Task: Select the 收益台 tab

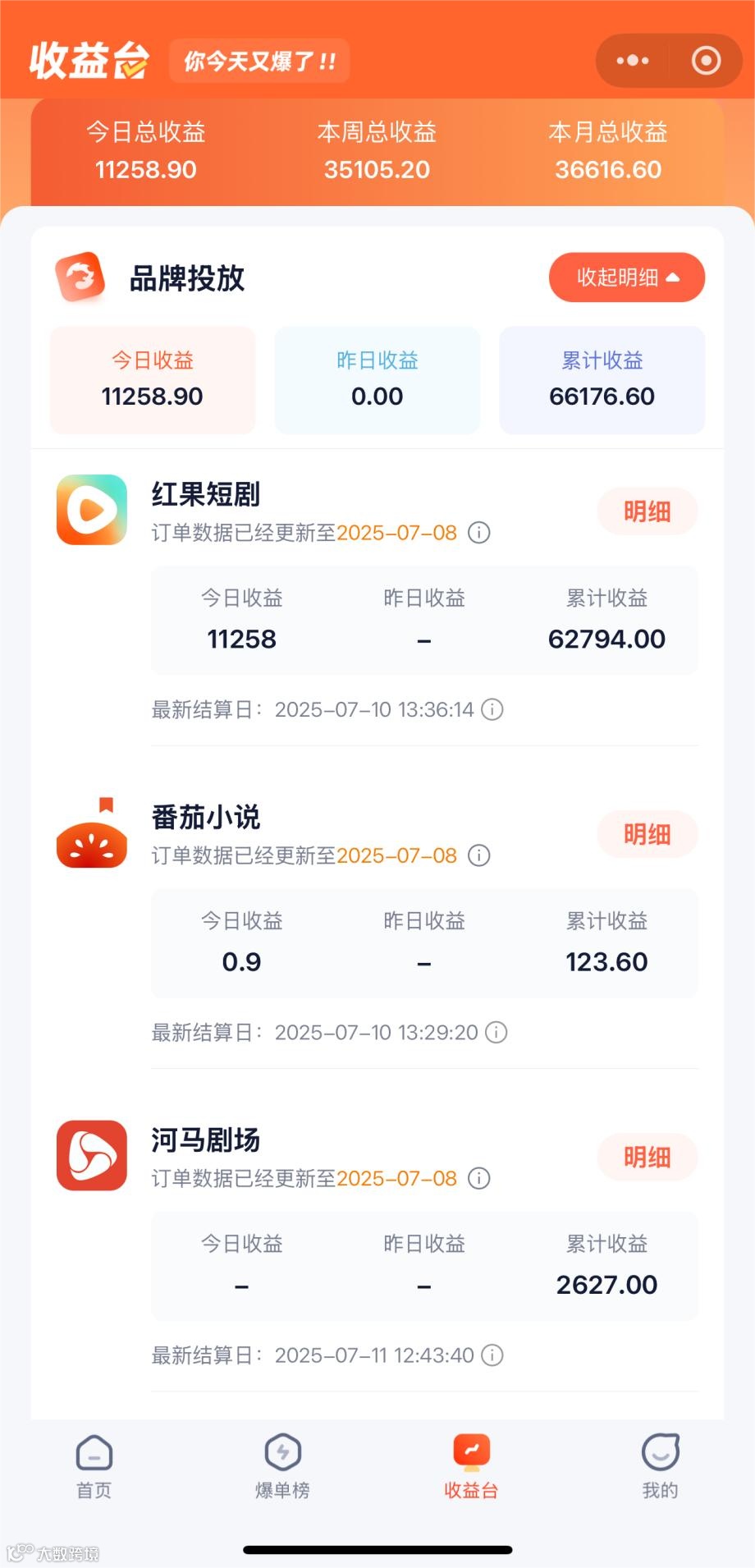Action: point(471,1467)
